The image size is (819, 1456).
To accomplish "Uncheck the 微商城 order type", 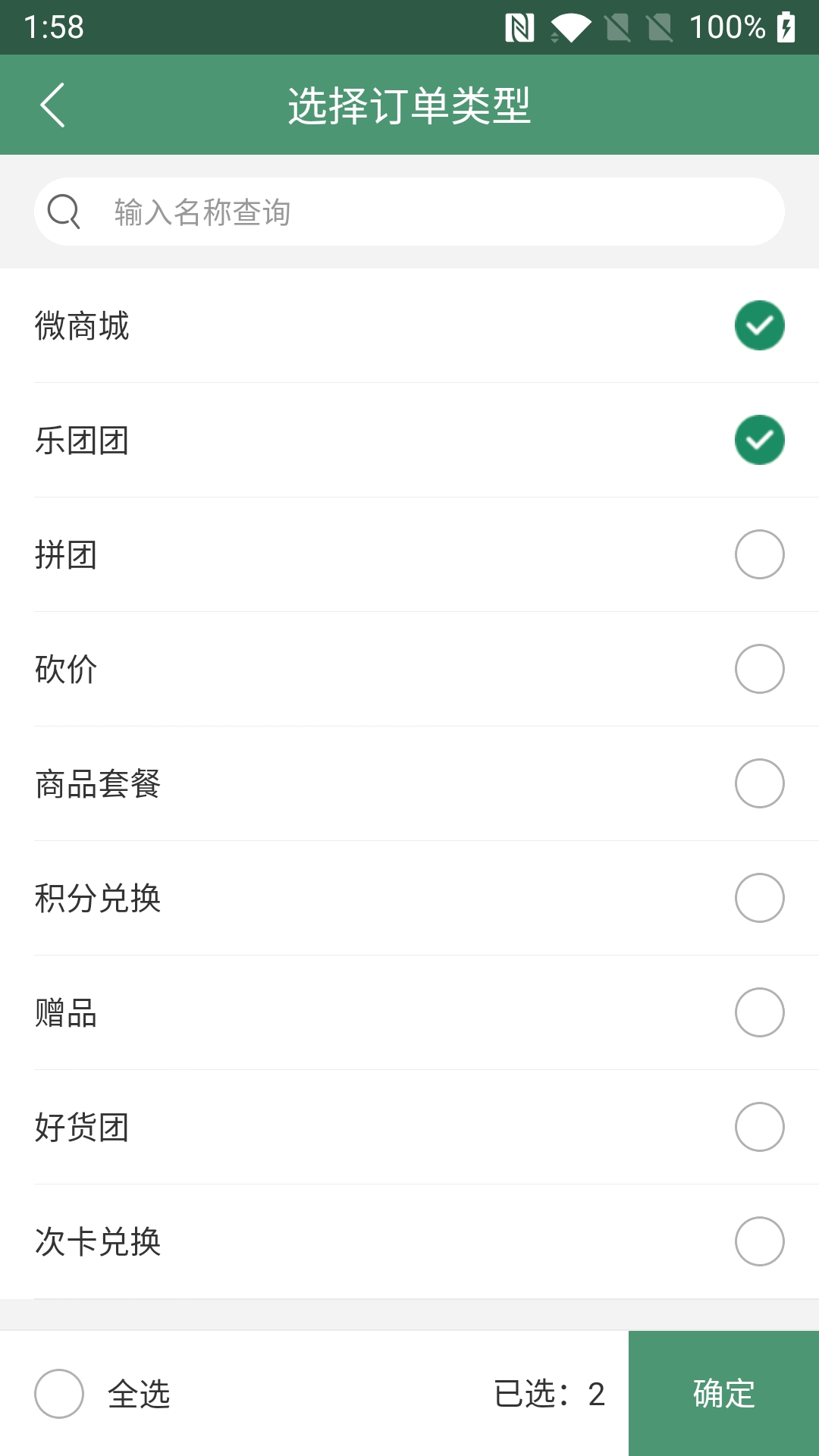I will click(x=759, y=325).
